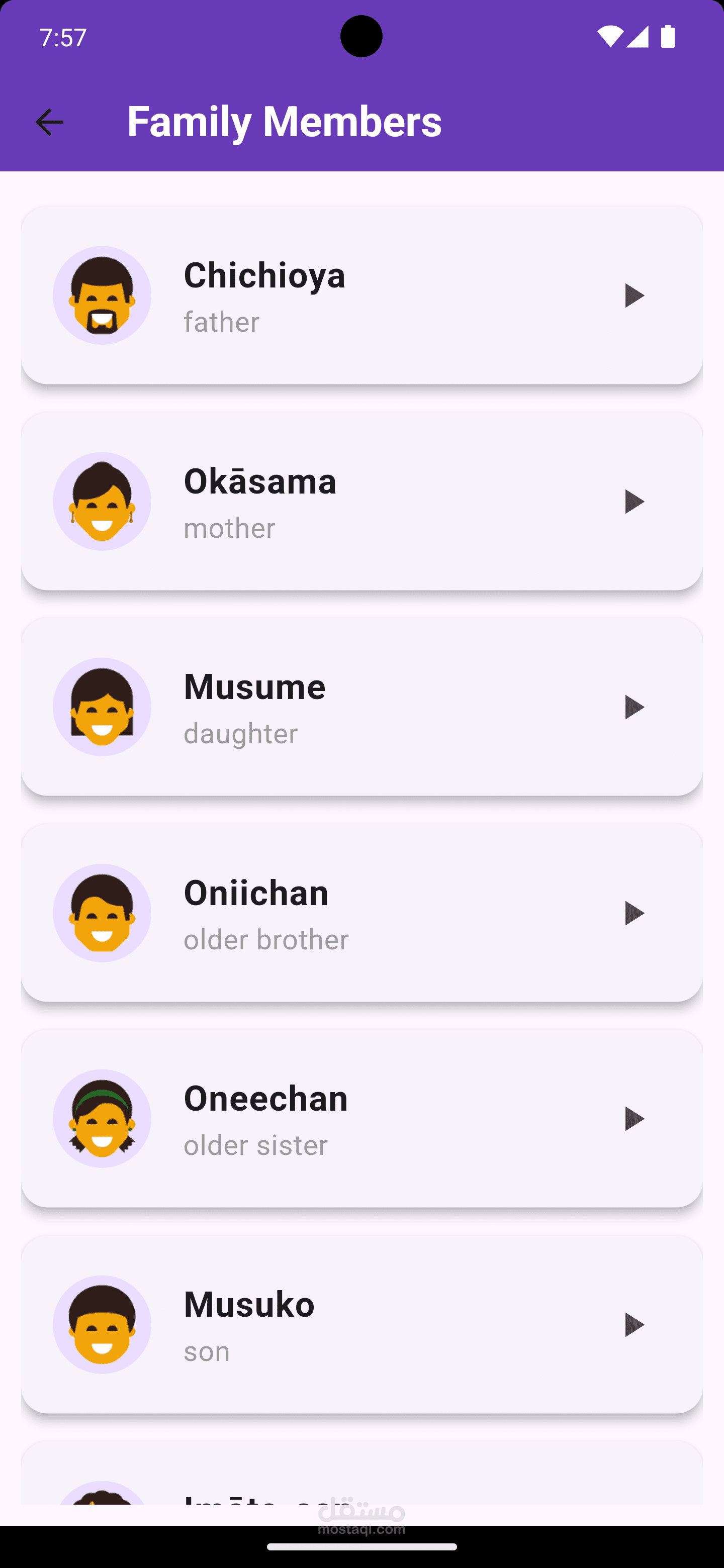Go back using the arrow icon
724x1568 pixels.
(49, 122)
